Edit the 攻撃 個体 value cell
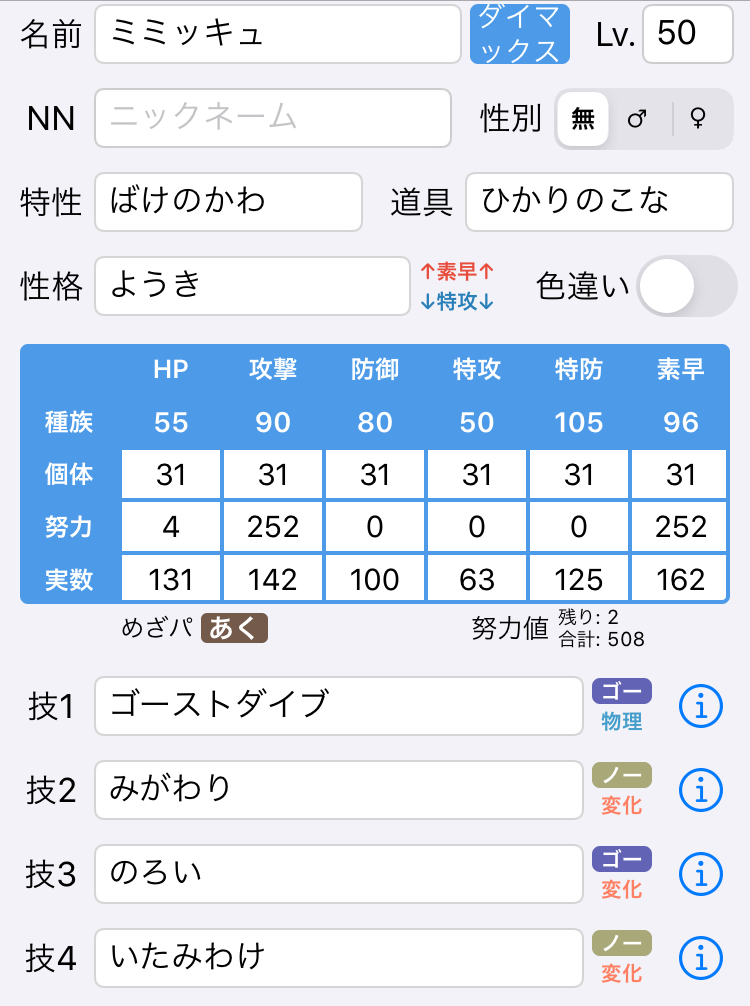750x1006 pixels. click(273, 475)
